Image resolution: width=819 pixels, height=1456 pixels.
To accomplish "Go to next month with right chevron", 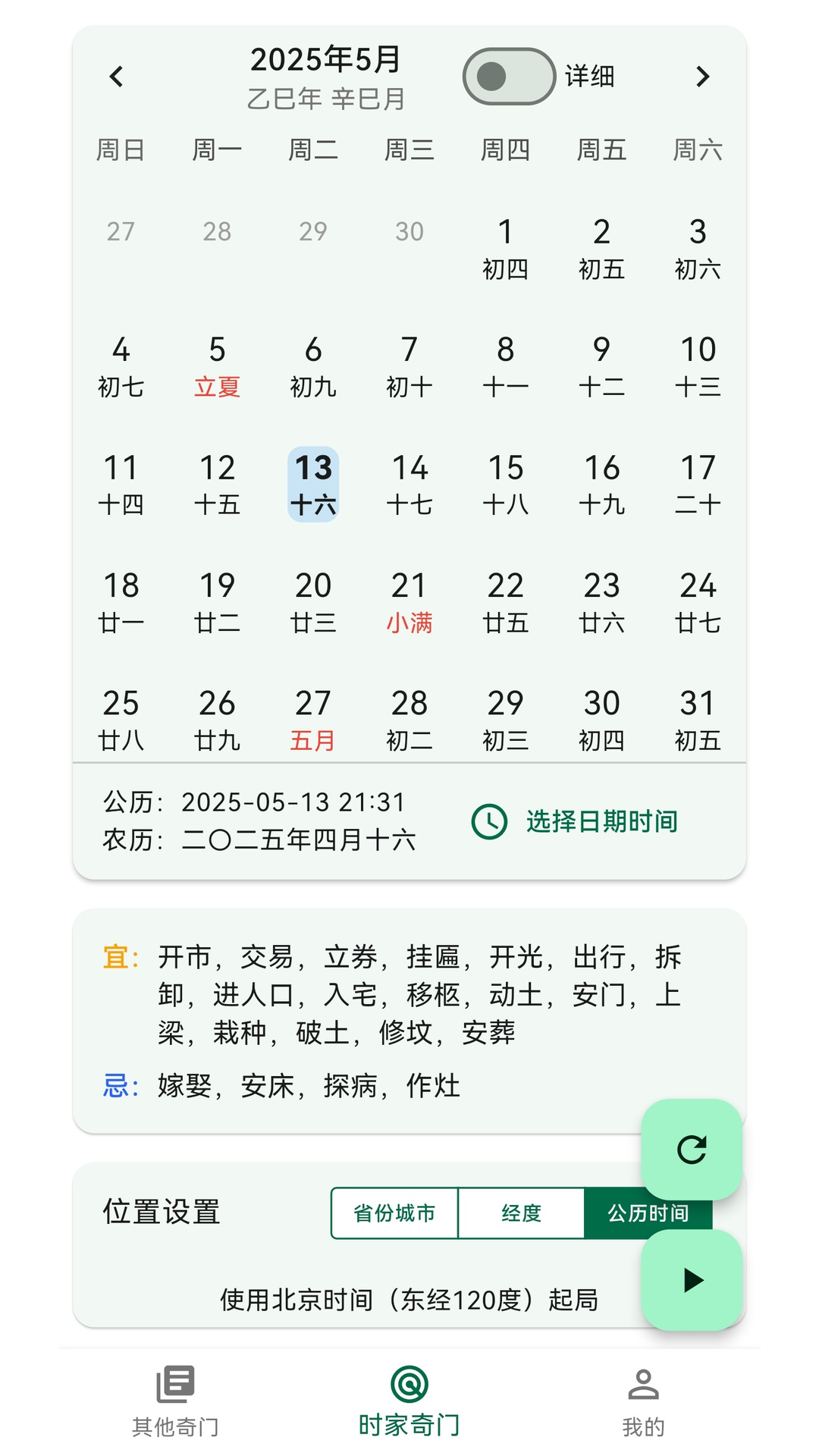I will (x=702, y=77).
